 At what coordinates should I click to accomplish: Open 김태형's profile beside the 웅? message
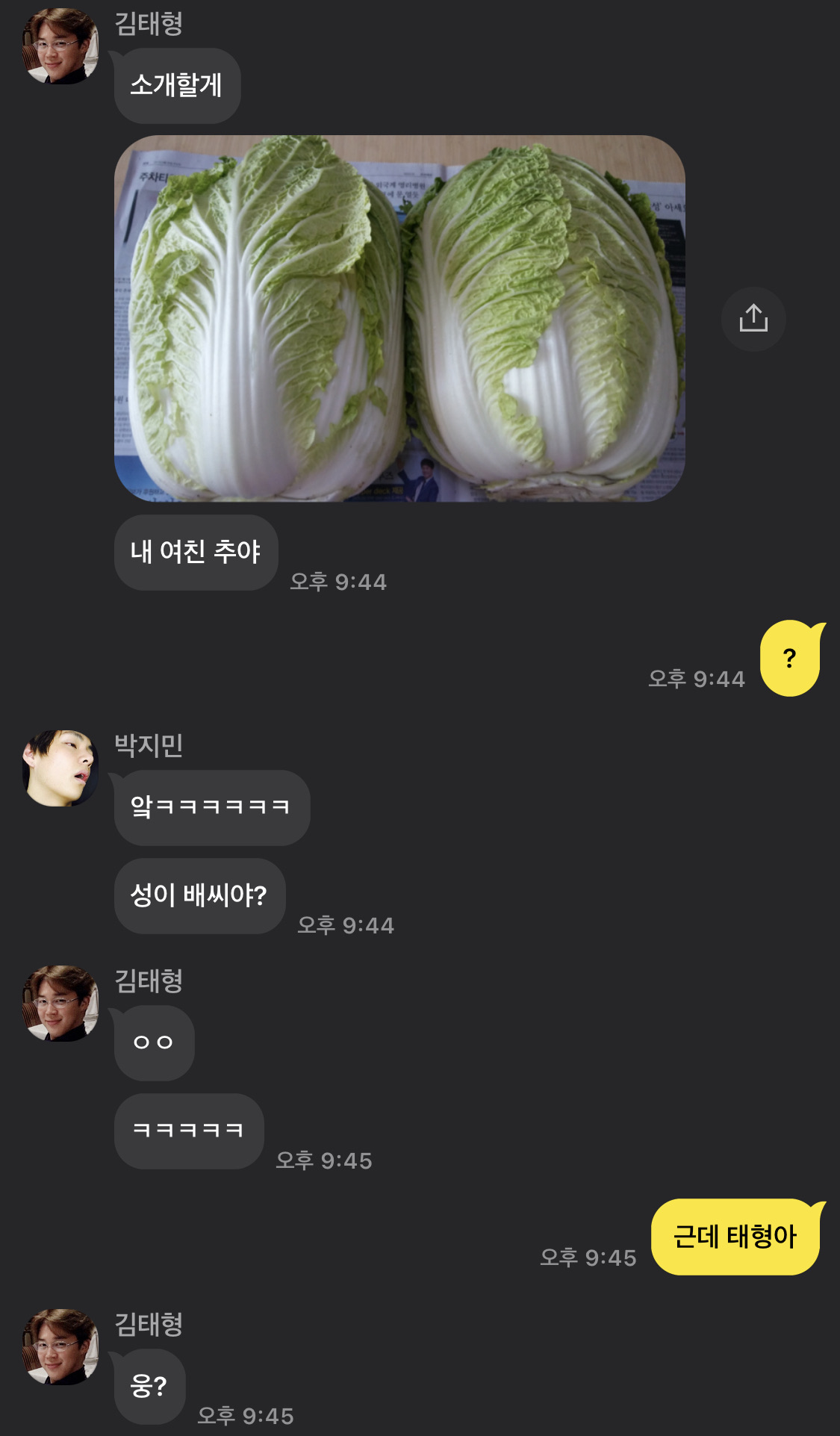[x=60, y=1346]
